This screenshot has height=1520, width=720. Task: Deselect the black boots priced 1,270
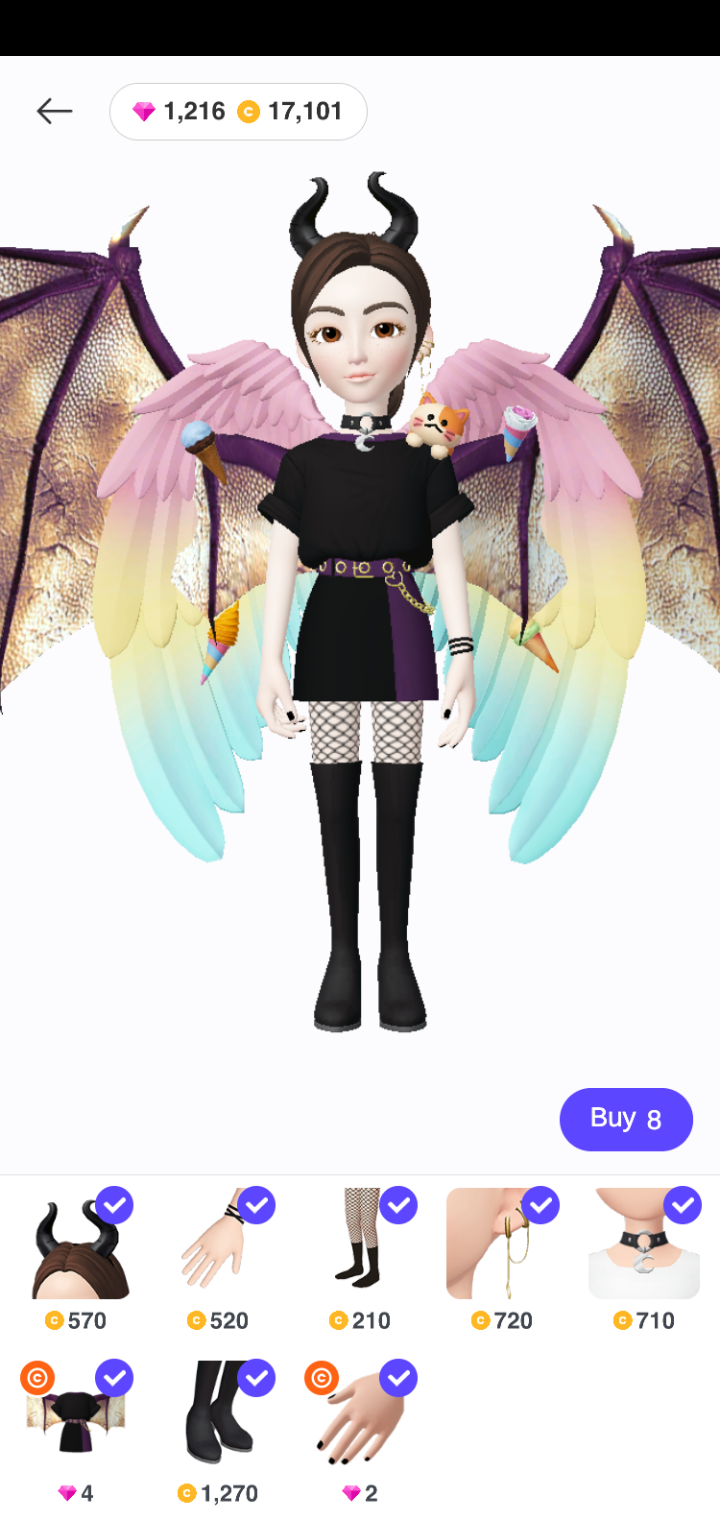click(x=256, y=1378)
